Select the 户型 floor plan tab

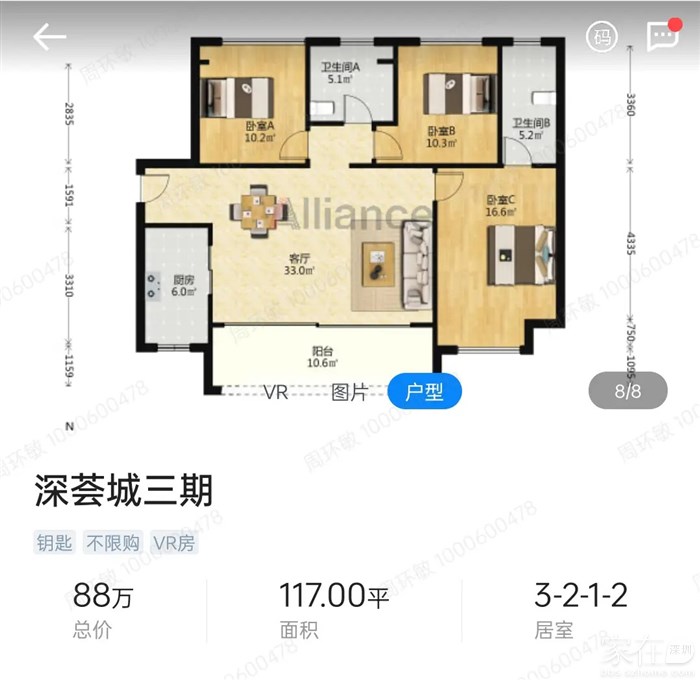point(424,392)
